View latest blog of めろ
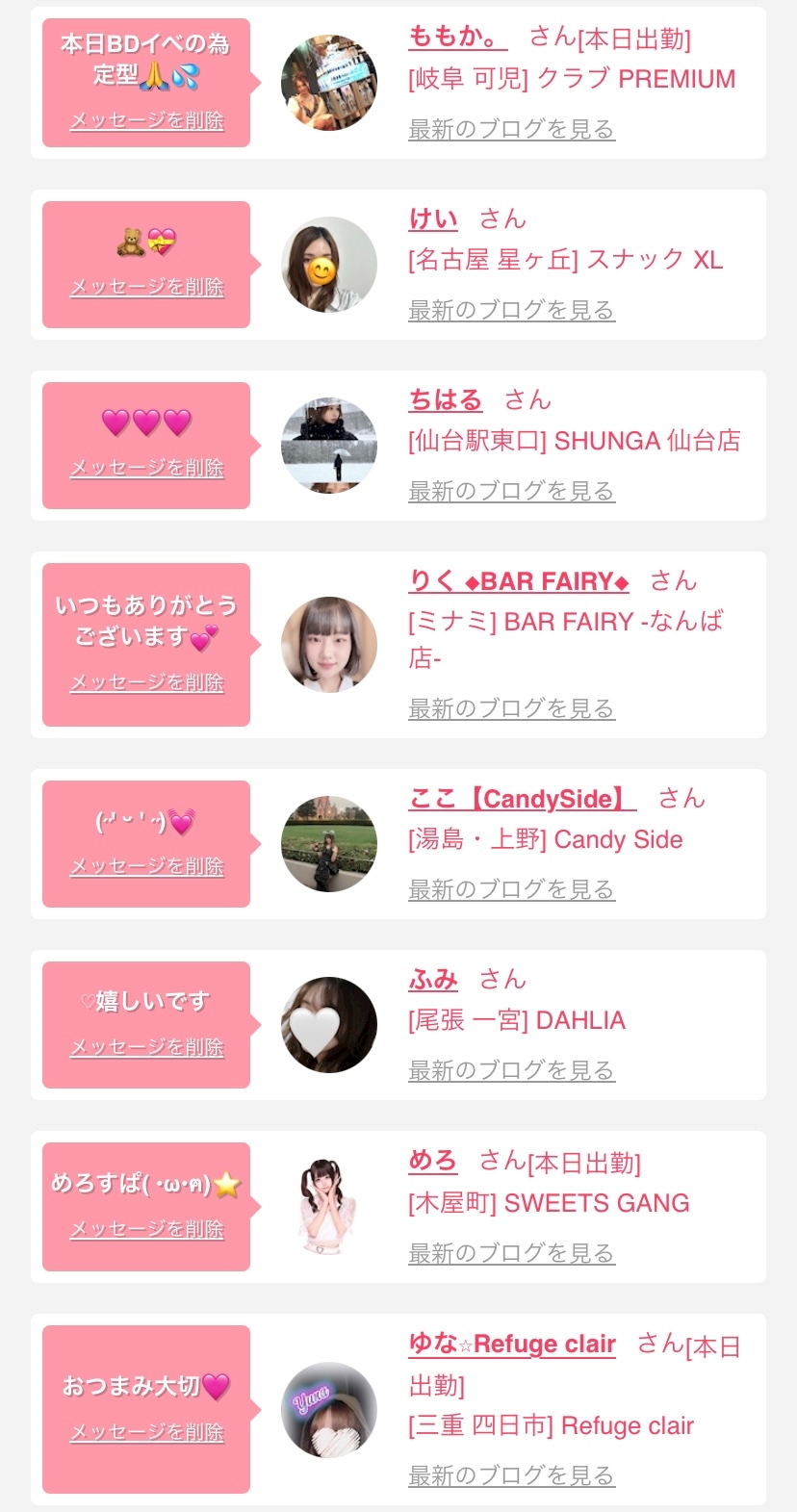797x1512 pixels. click(x=511, y=1253)
